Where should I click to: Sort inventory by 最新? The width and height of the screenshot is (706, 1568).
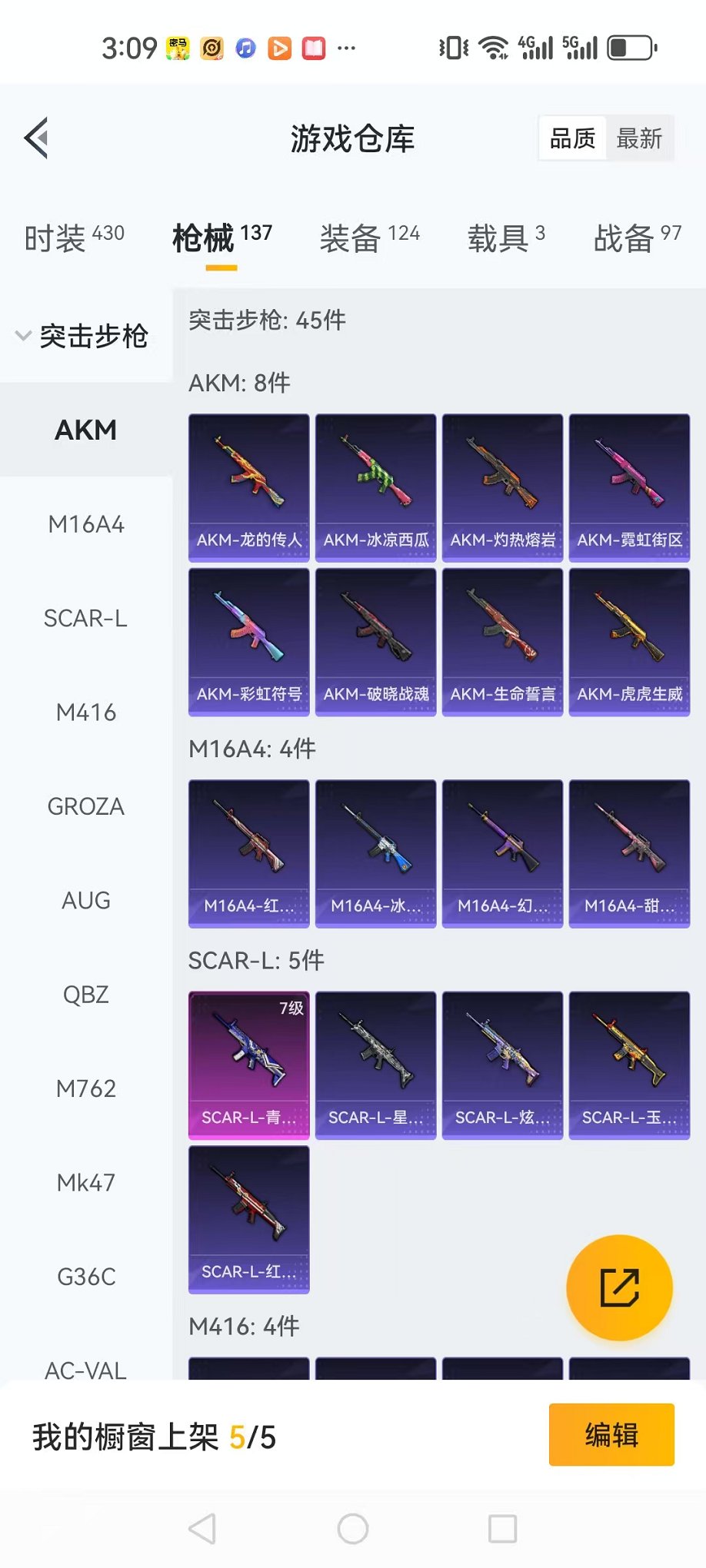coord(638,138)
